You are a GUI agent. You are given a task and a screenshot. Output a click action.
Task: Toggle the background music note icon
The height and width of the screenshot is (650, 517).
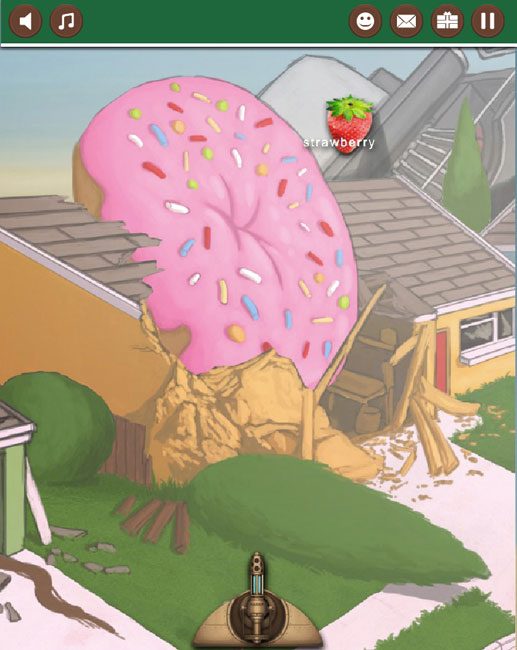click(x=66, y=21)
